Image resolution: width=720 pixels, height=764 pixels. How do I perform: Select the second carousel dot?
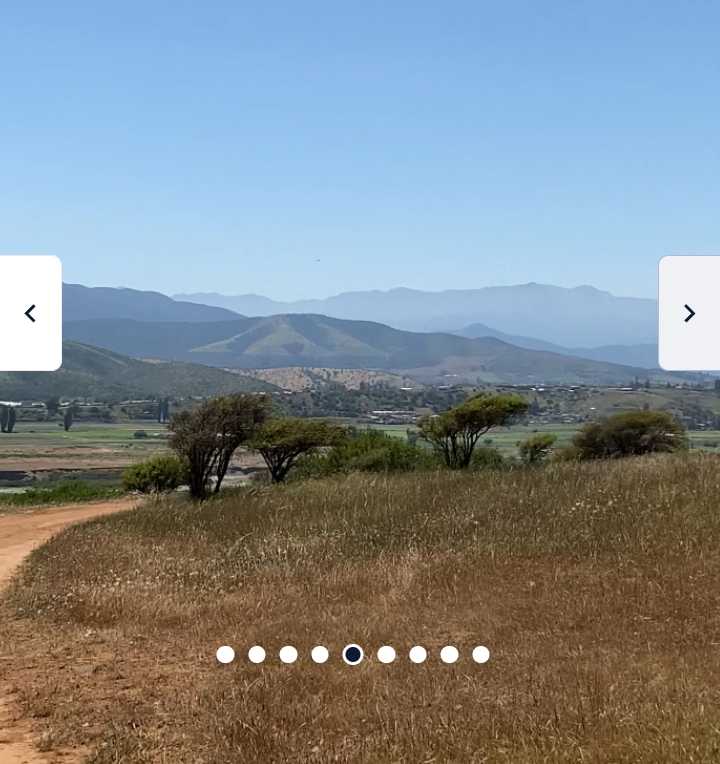[257, 654]
